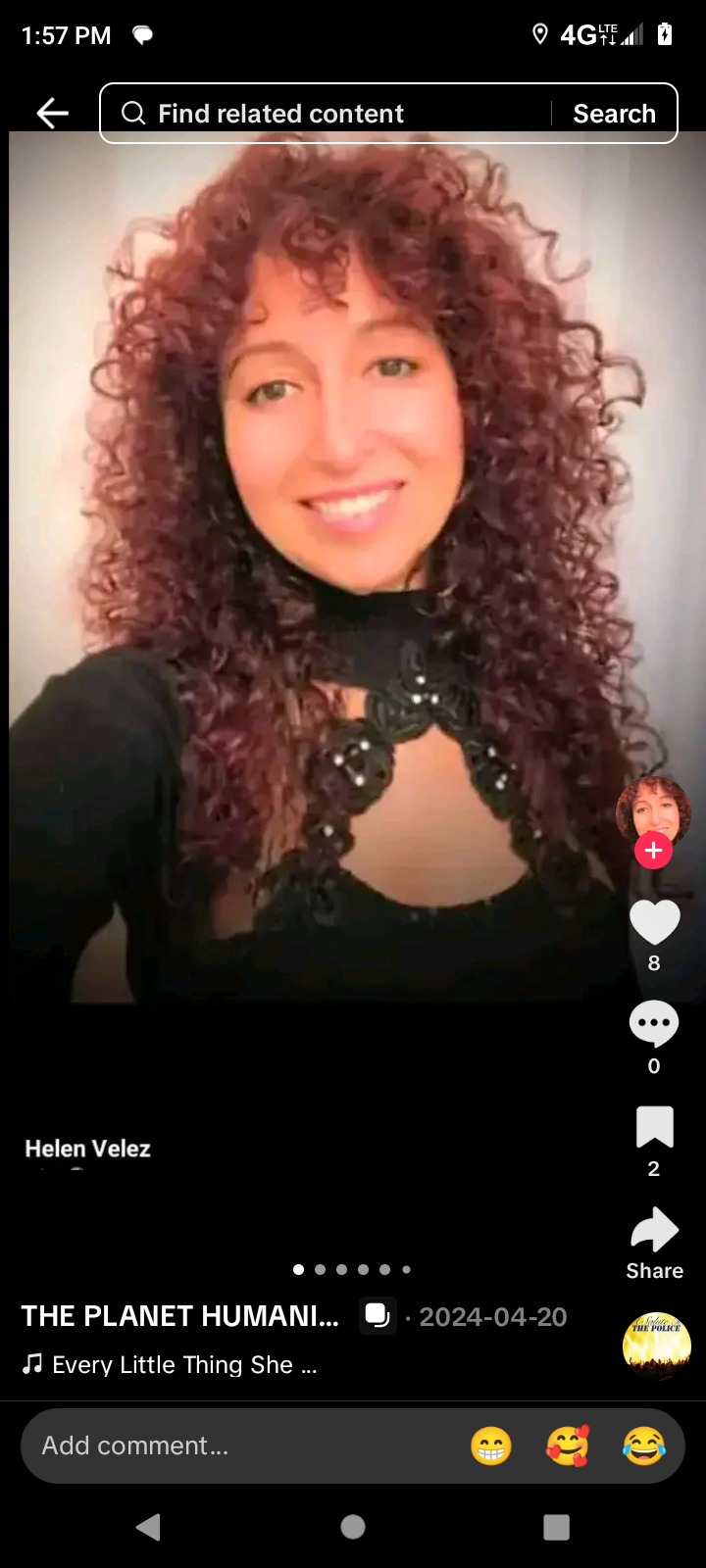This screenshot has height=1568, width=706.
Task: Open the comments bubble
Action: point(654,1024)
